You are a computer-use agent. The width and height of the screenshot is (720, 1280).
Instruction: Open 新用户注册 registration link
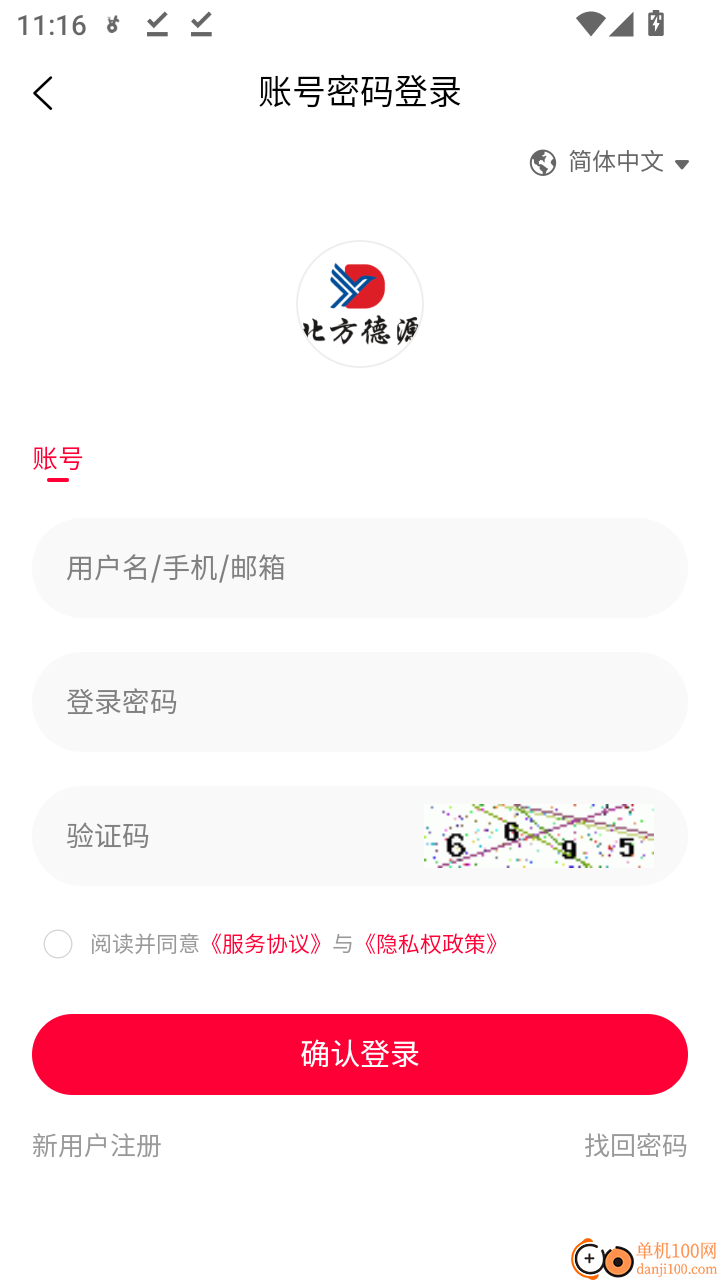coord(96,1146)
